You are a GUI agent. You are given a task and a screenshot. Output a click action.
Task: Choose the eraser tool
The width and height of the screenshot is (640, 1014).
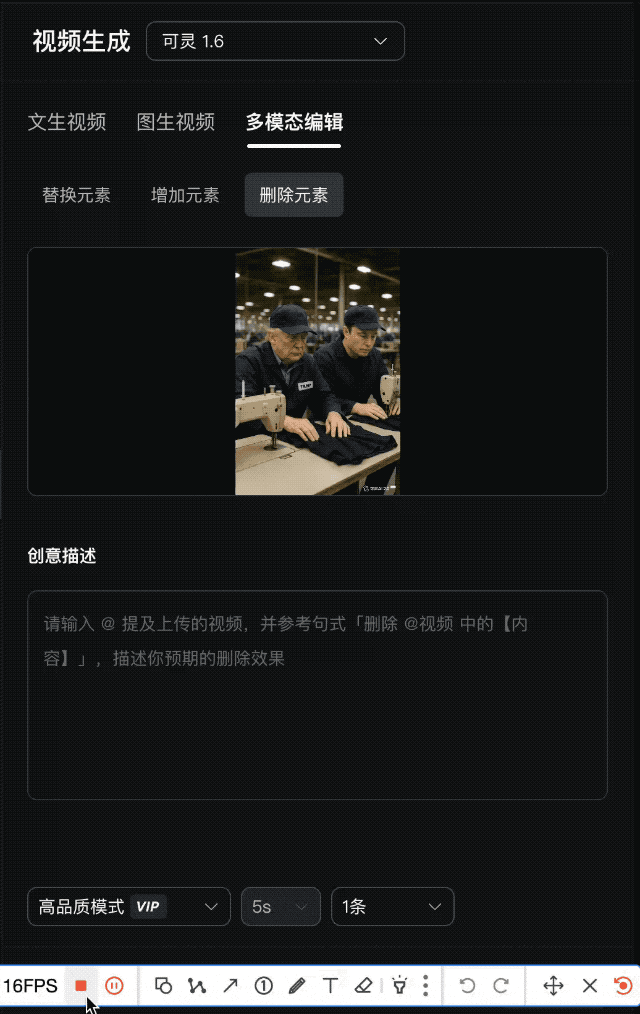point(364,986)
